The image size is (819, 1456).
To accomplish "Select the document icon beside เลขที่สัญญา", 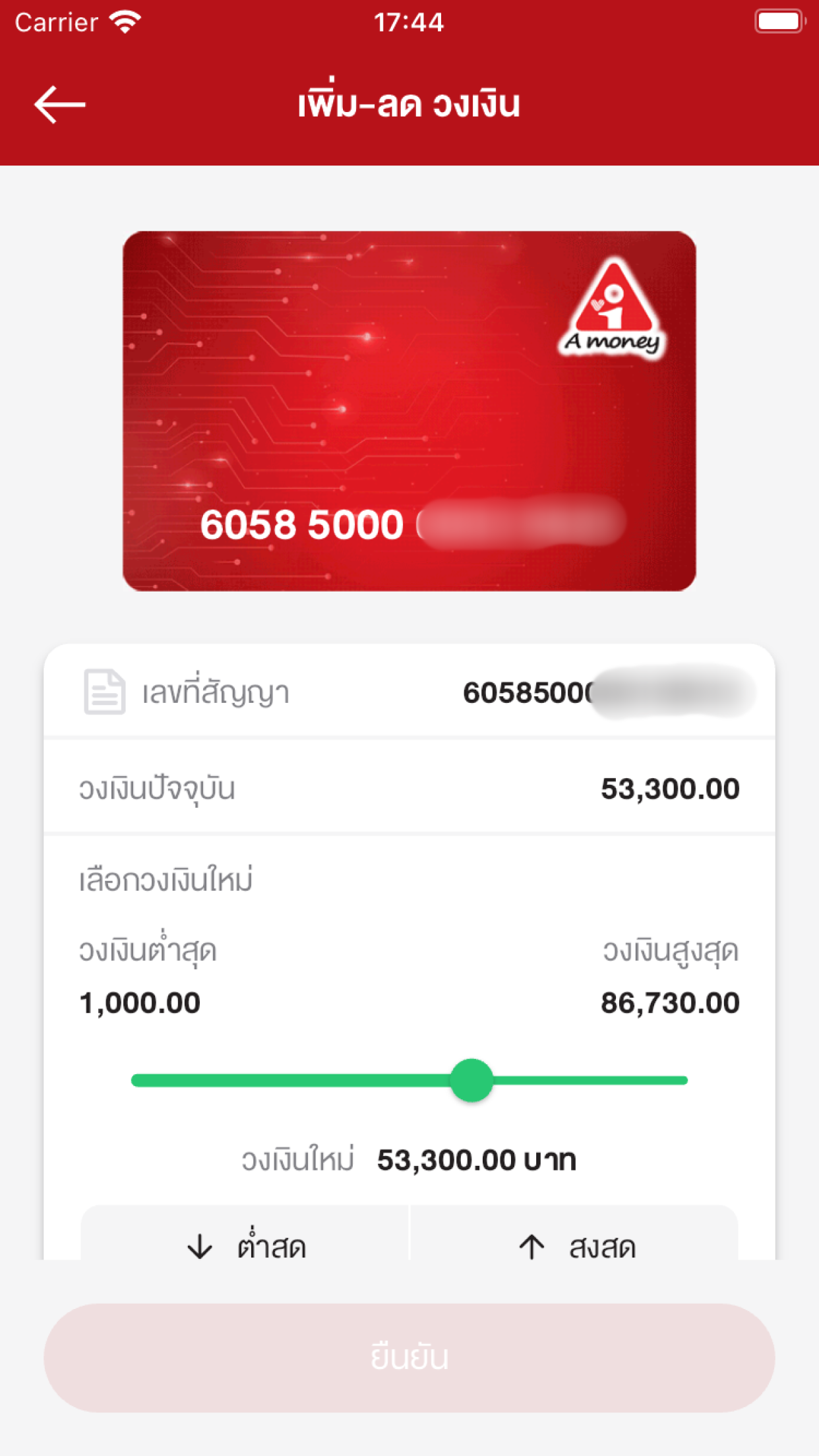I will click(x=104, y=692).
